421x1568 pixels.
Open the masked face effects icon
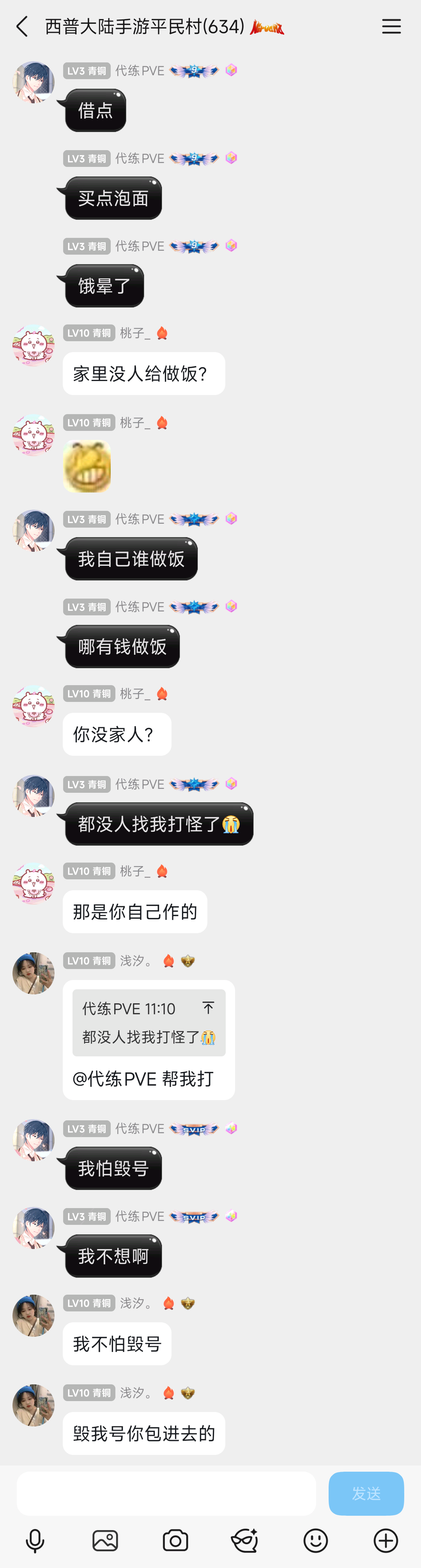tap(244, 1541)
